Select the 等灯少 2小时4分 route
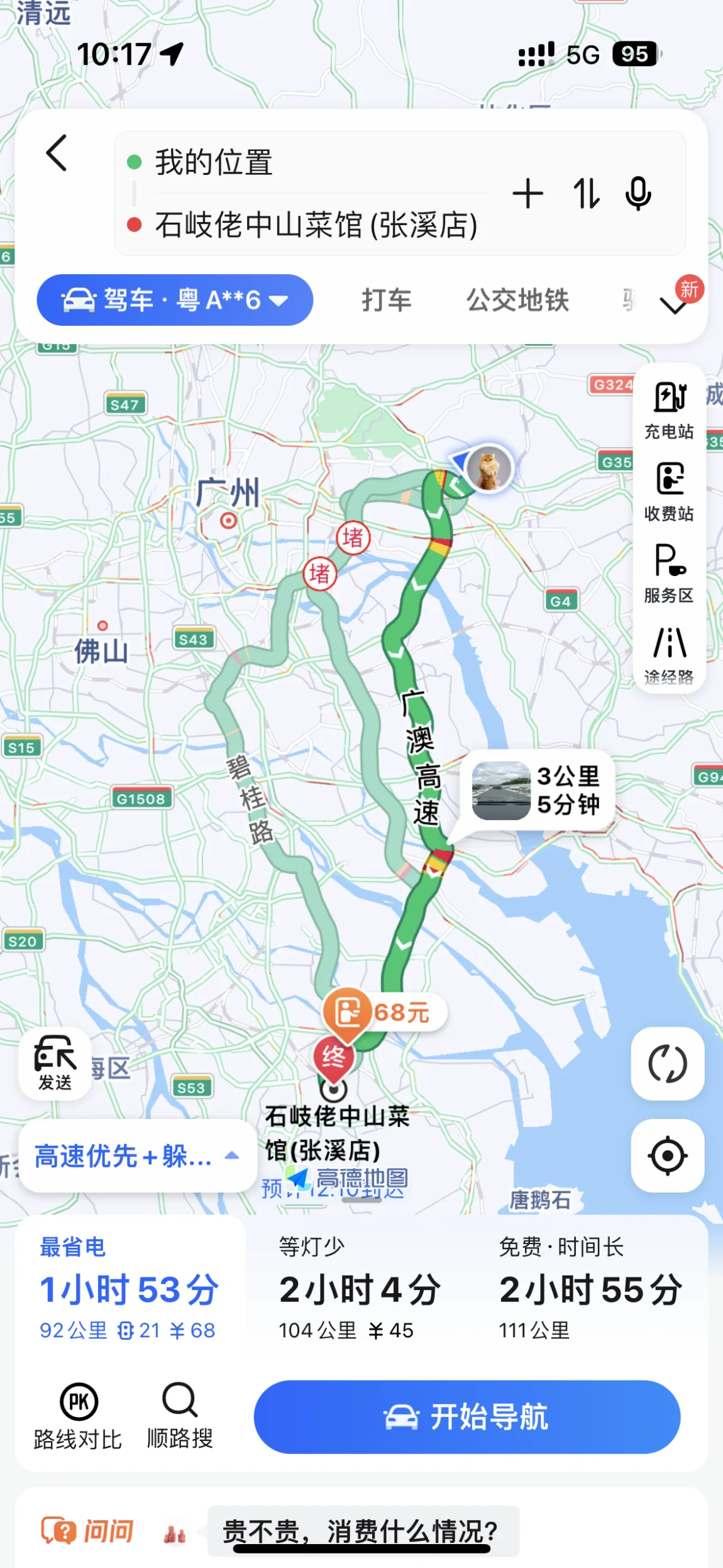This screenshot has width=723, height=1568. click(361, 1287)
